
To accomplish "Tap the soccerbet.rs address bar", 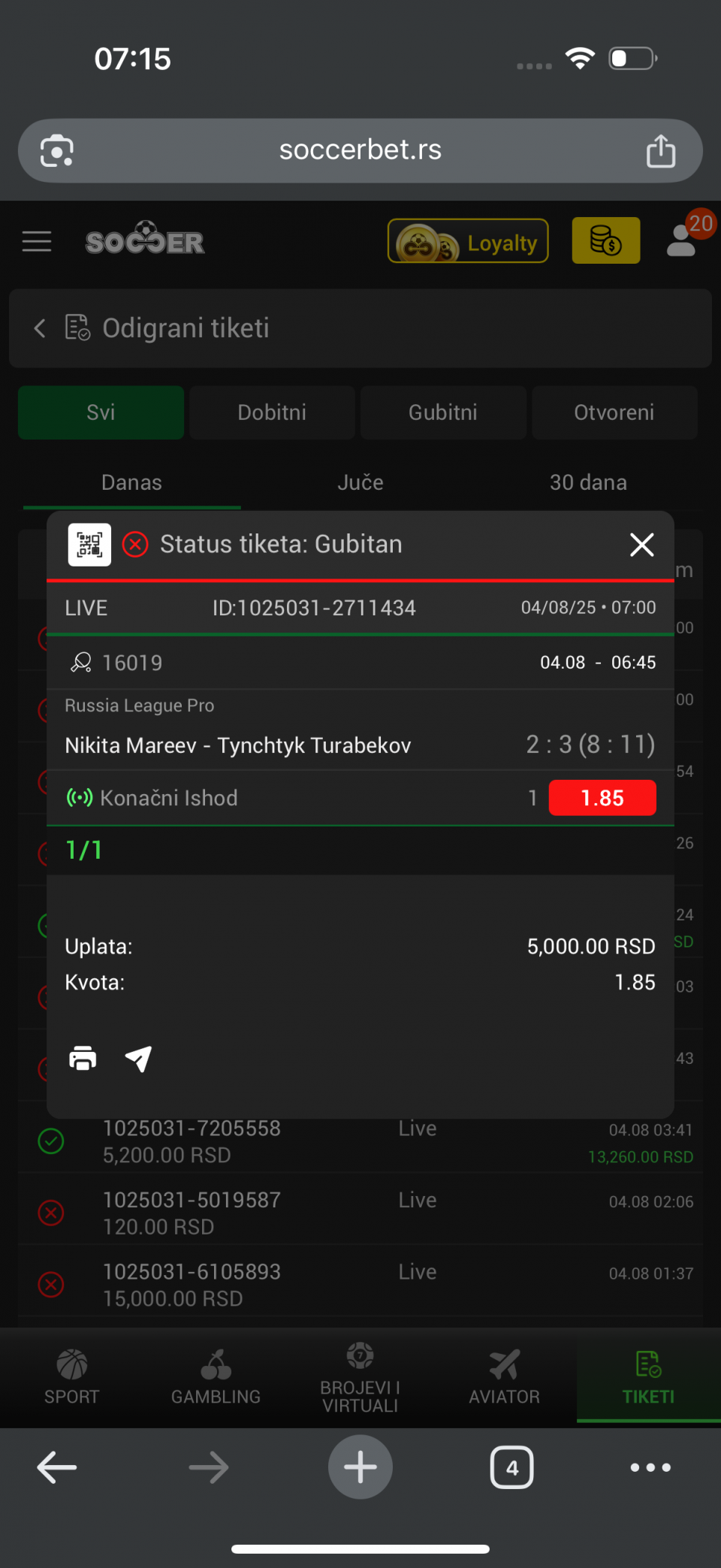I will (x=360, y=150).
